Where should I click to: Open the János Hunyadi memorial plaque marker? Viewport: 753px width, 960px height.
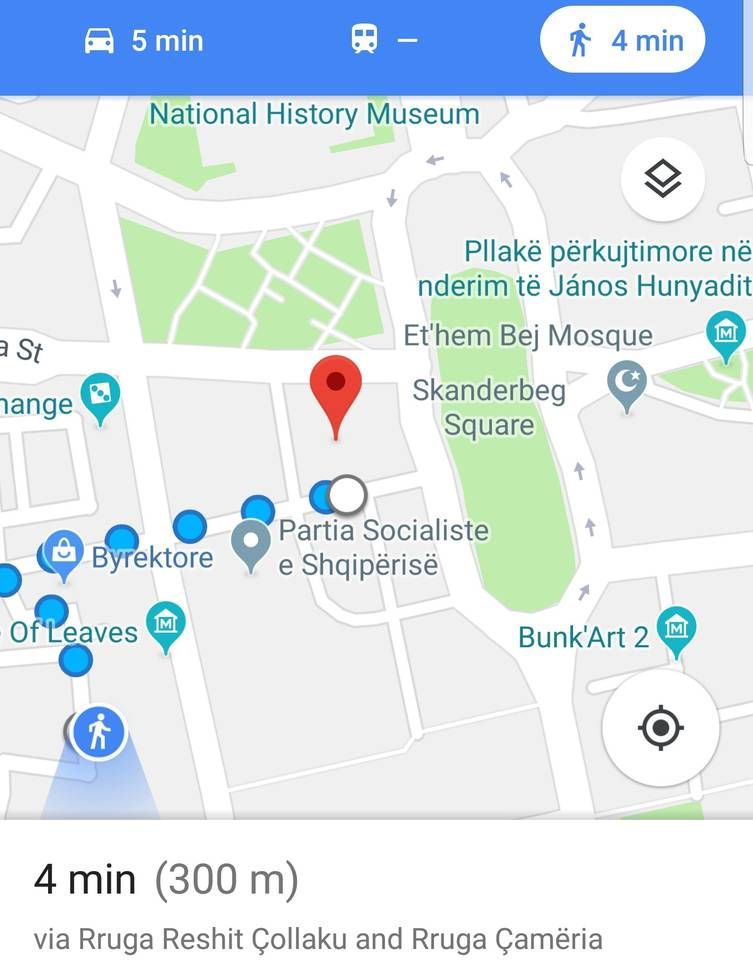(x=724, y=333)
